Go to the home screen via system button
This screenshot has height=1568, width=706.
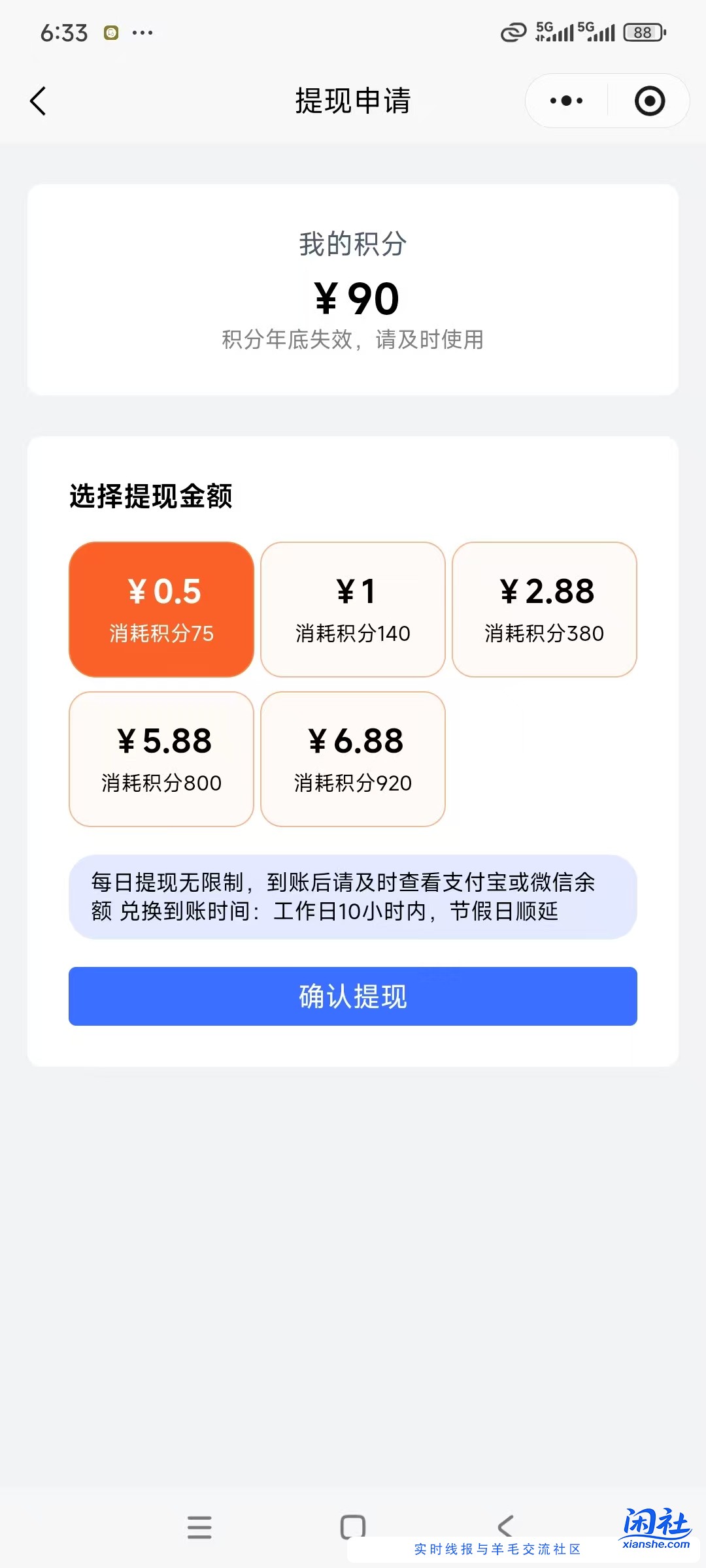(x=353, y=1527)
